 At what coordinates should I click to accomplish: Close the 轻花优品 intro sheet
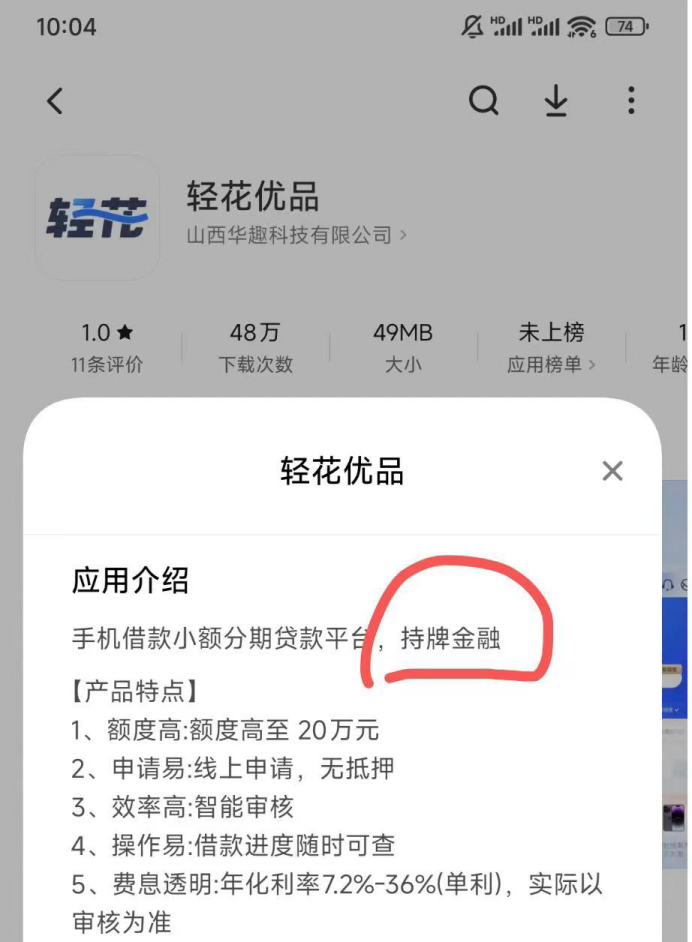(x=612, y=471)
